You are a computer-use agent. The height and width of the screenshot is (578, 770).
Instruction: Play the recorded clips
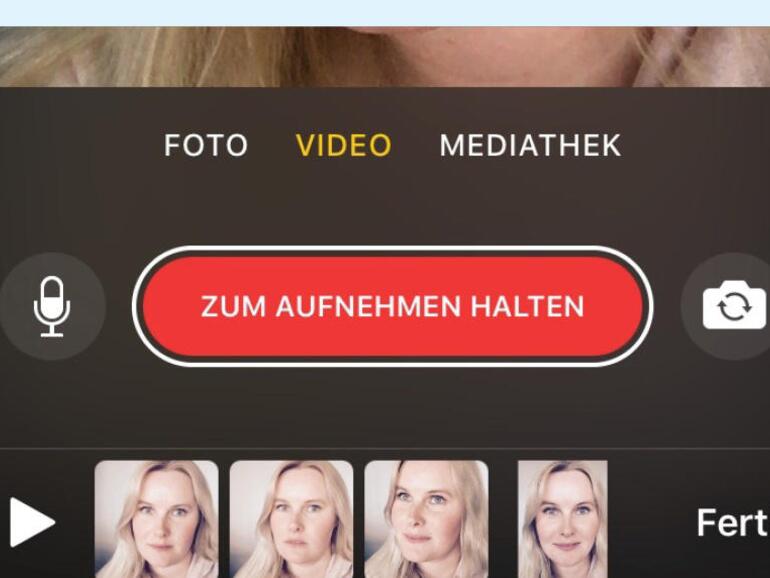[x=32, y=522]
